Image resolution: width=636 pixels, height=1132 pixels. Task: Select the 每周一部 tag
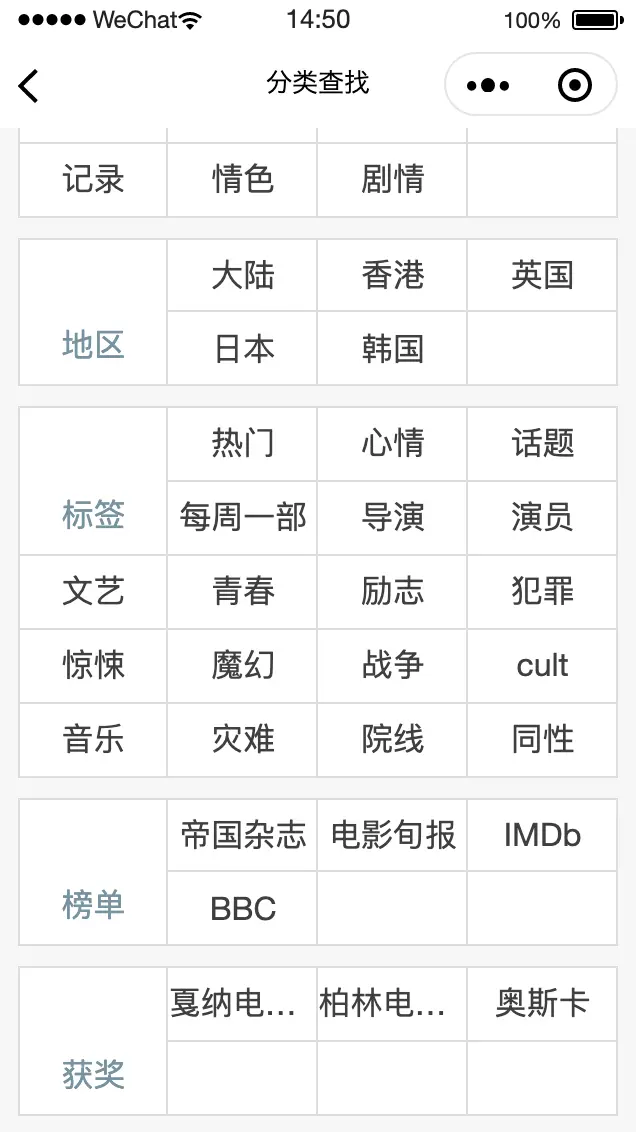click(243, 518)
